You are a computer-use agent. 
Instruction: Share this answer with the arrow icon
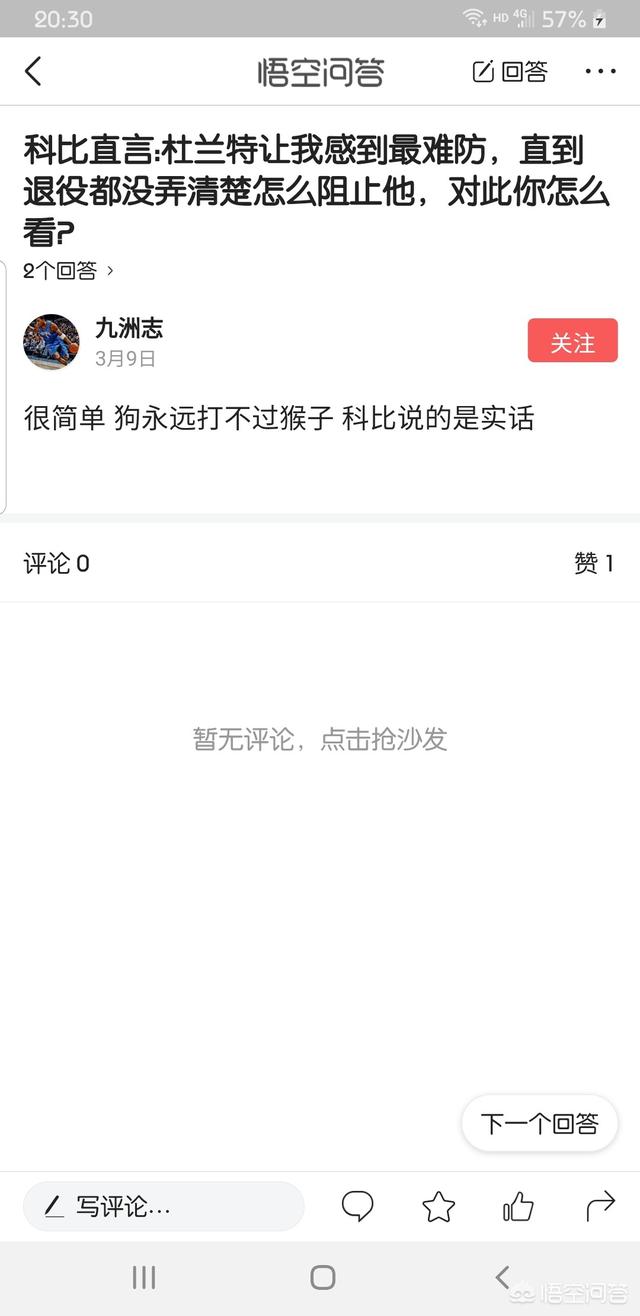coord(600,1206)
